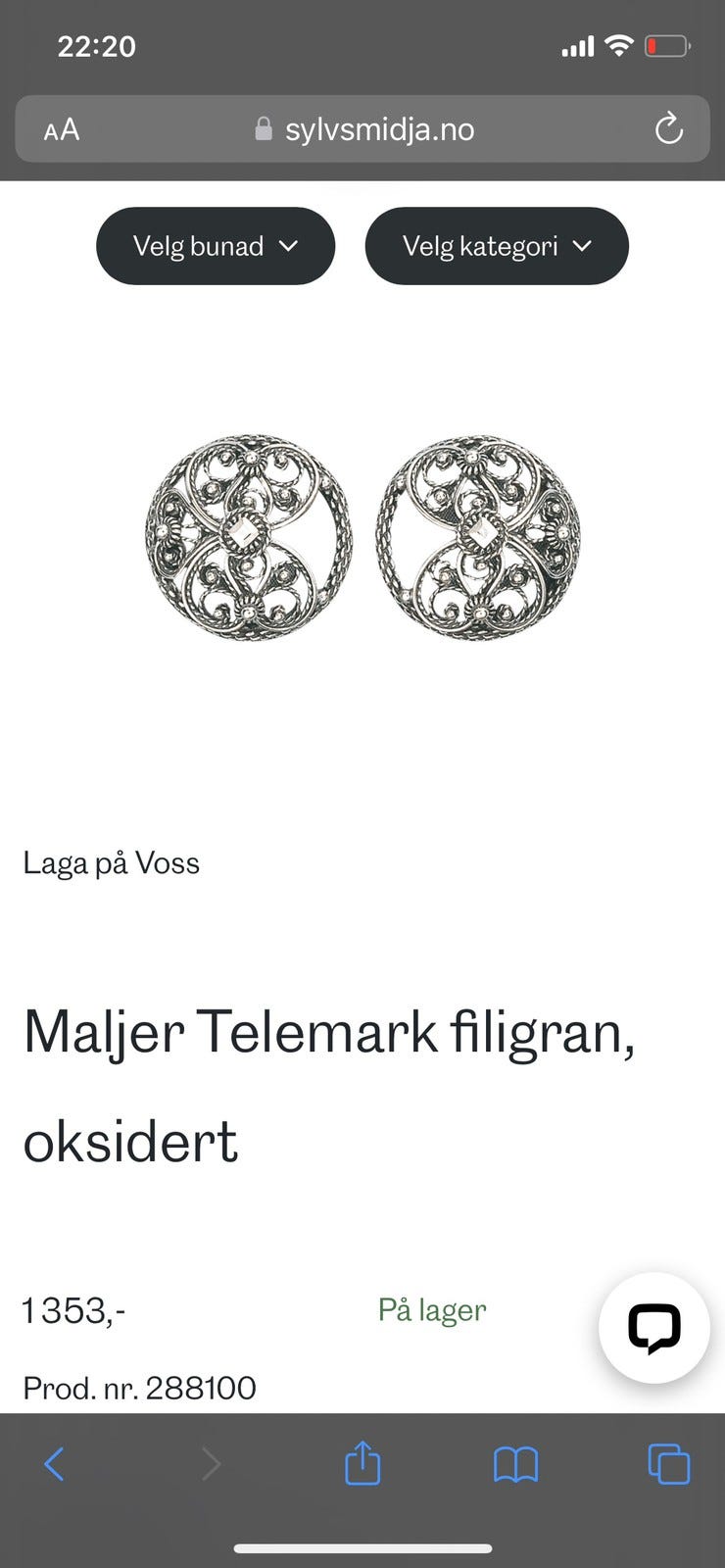Tap the Wi-Fi status icon
This screenshot has width=725, height=1568.
(619, 45)
